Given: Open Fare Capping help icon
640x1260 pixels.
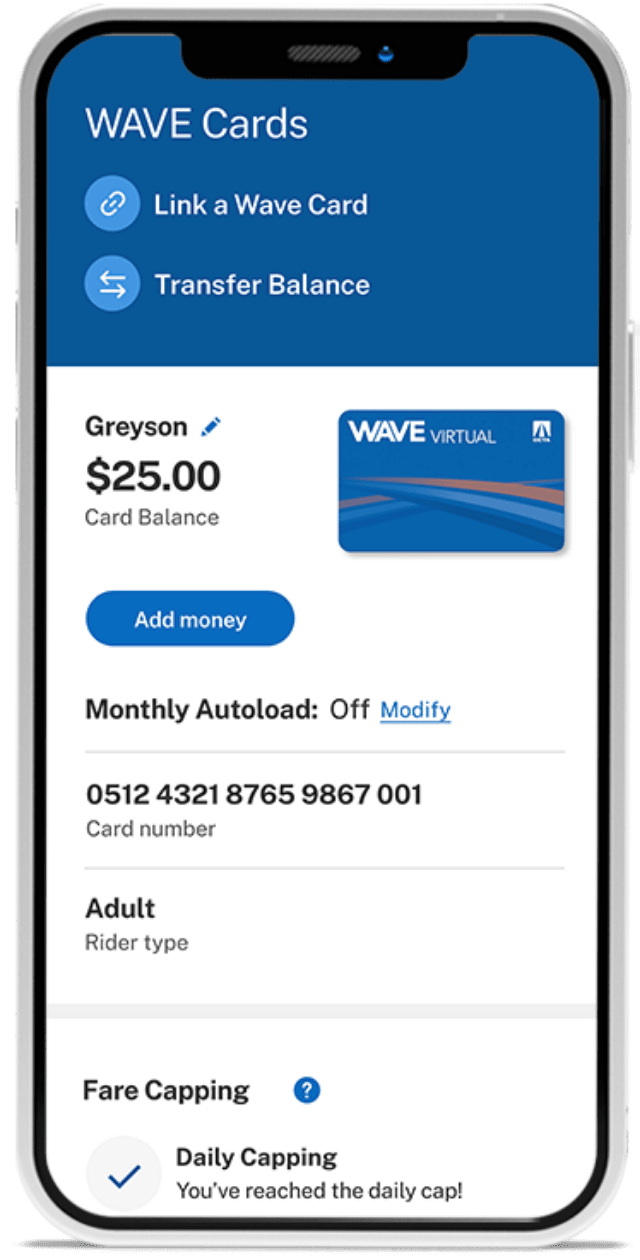Looking at the screenshot, I should [x=307, y=1090].
